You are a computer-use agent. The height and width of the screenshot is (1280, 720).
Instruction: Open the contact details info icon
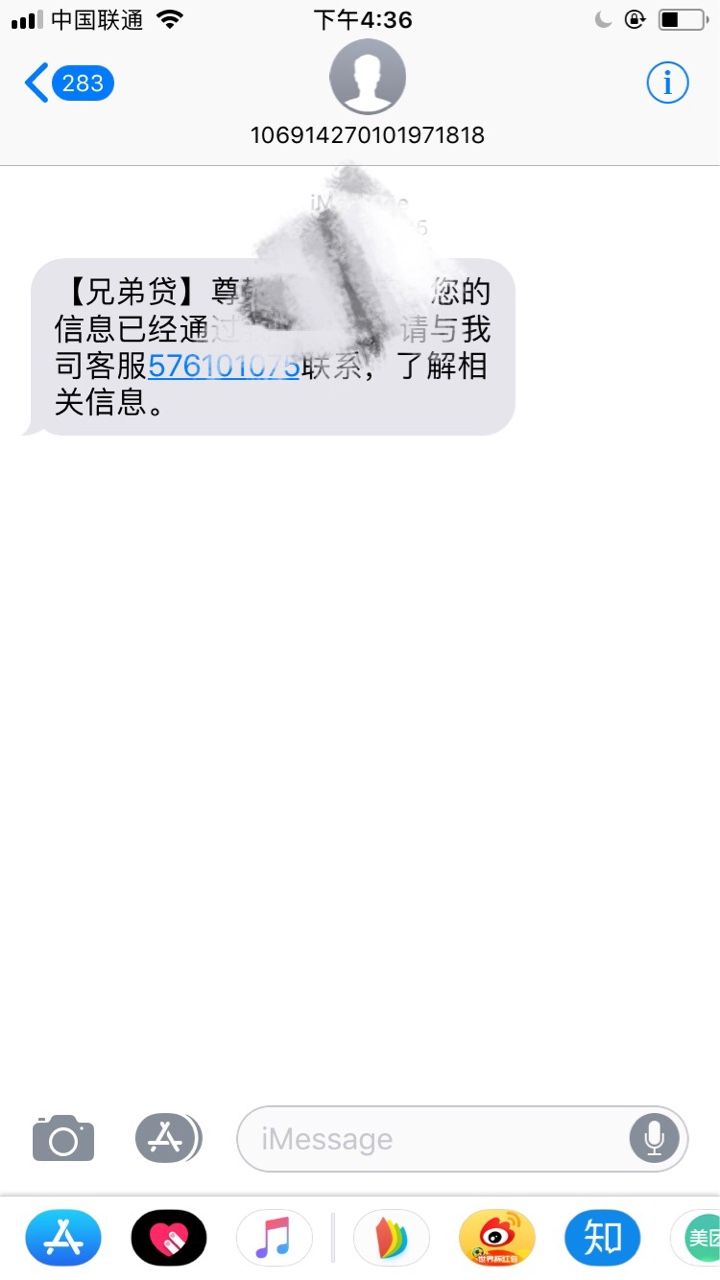coord(667,83)
